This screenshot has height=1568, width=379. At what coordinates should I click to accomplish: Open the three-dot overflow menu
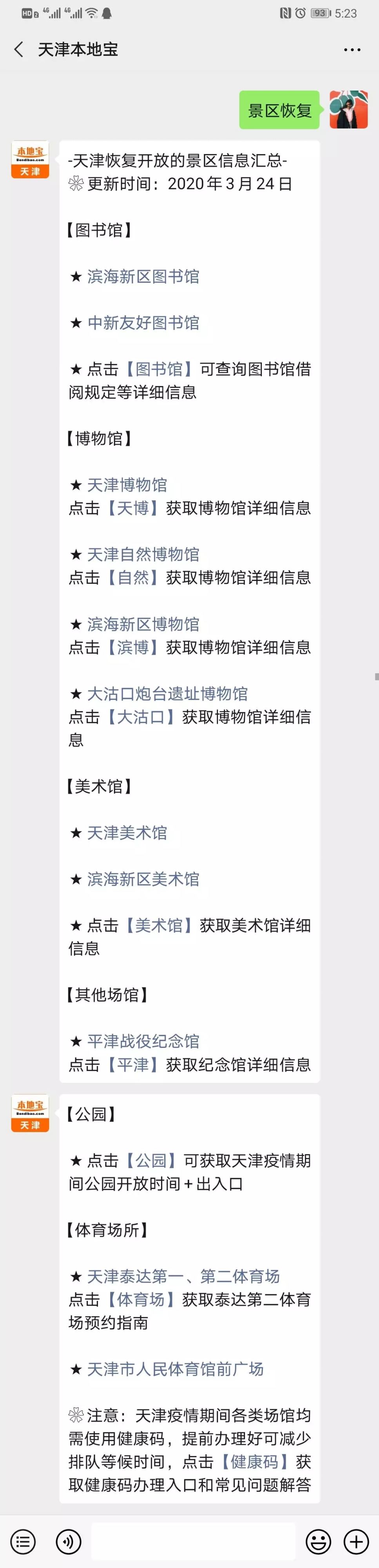[352, 50]
